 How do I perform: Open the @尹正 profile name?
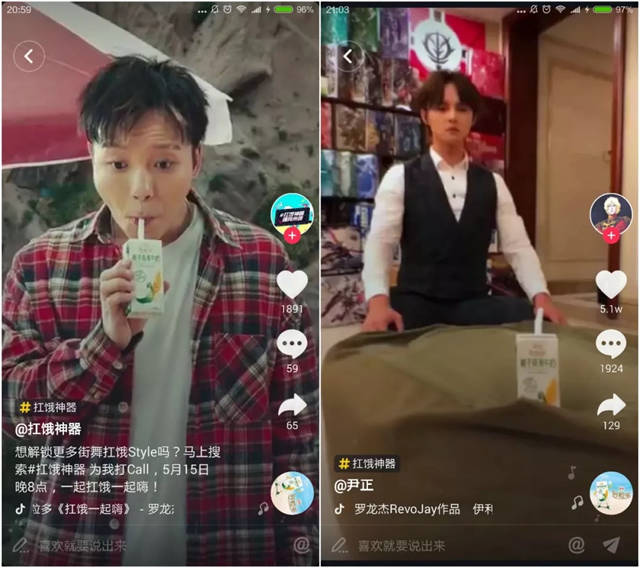pyautogui.click(x=354, y=486)
